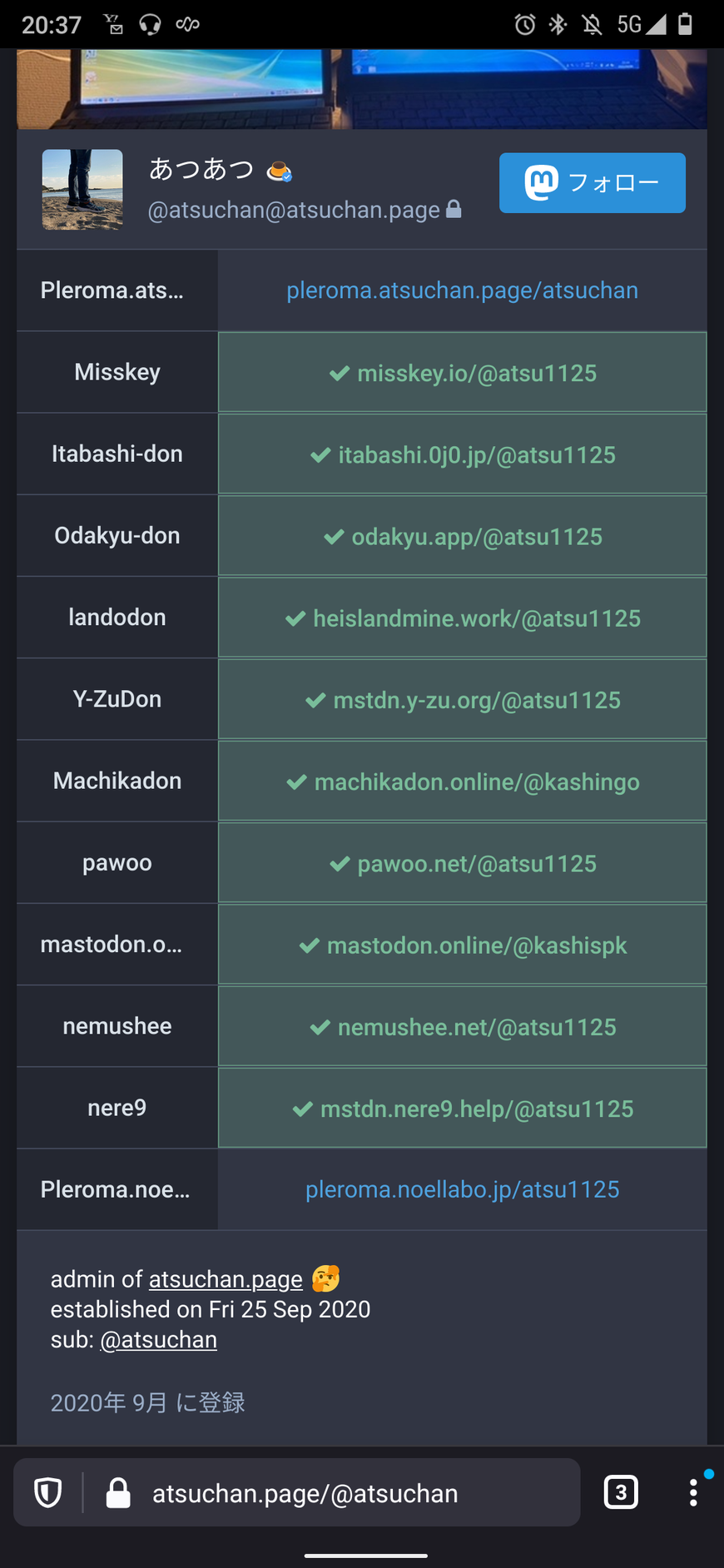Go to the mastodon.online/@kashispk link
724x1568 pixels.
(x=476, y=945)
